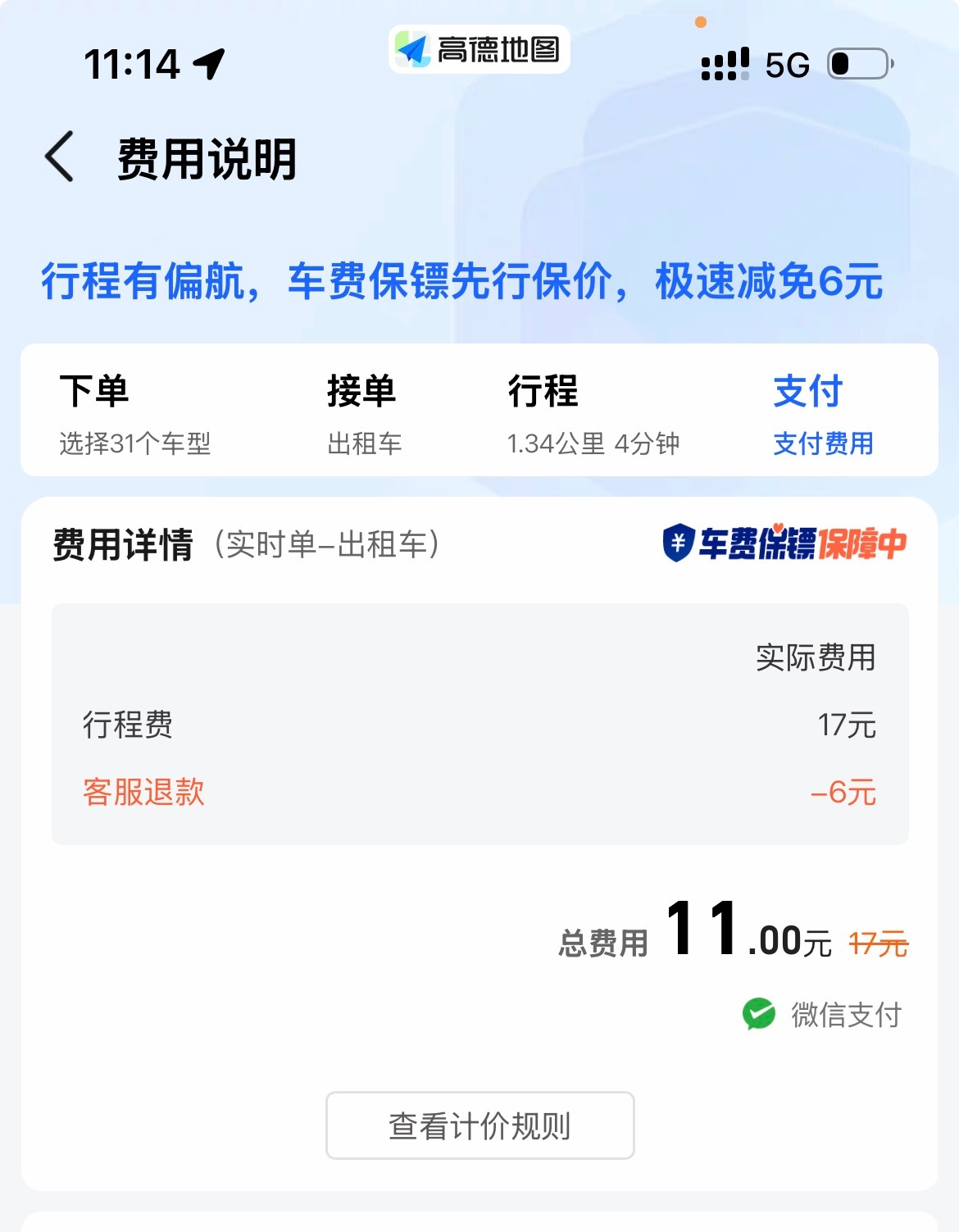The height and width of the screenshot is (1232, 959).
Task: Tap 微信支付 payment method label
Action: [x=843, y=1015]
